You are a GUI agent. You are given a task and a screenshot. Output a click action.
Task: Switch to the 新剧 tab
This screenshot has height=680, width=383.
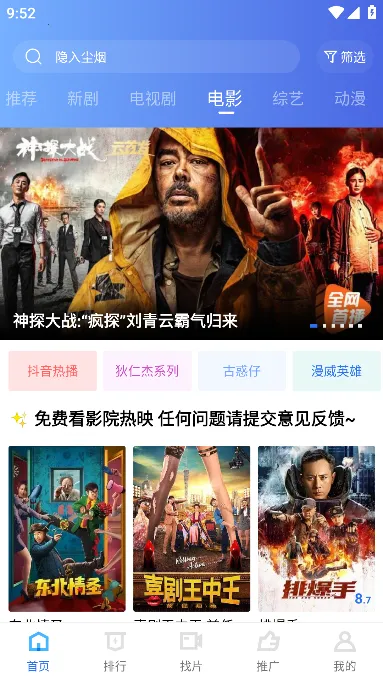[x=83, y=98]
